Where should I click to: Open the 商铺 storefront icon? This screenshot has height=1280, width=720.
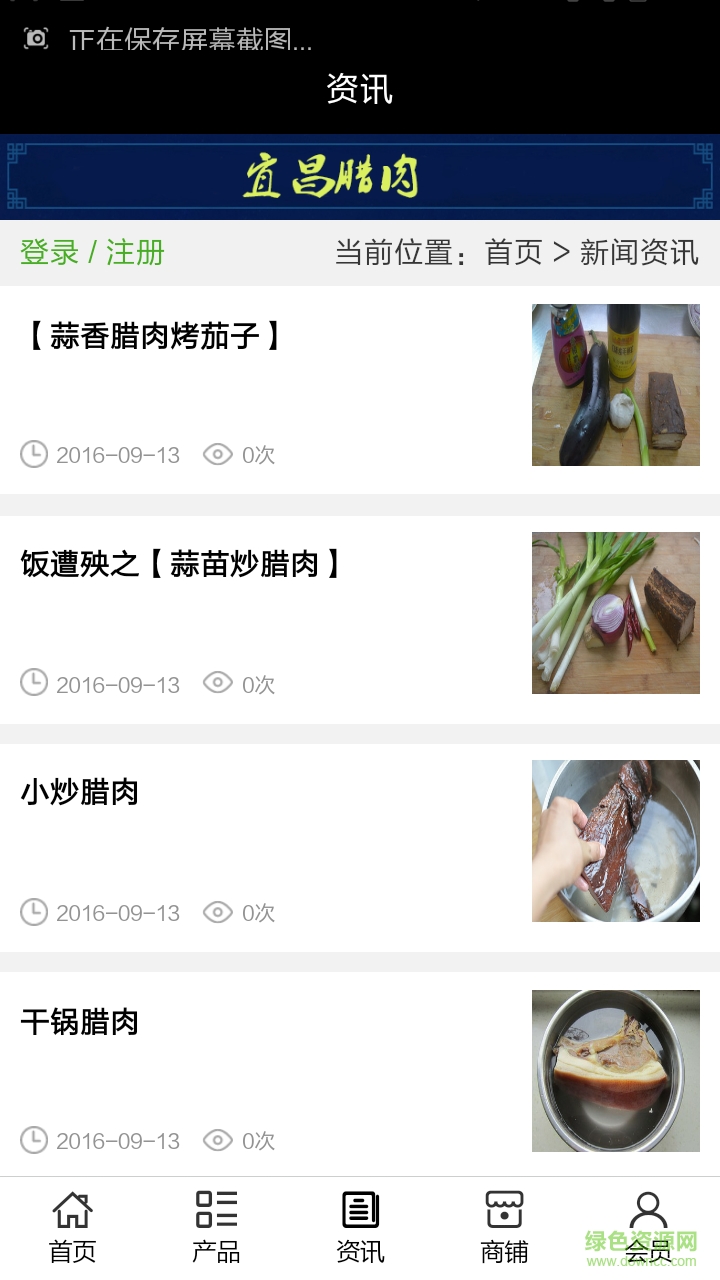pyautogui.click(x=503, y=1210)
